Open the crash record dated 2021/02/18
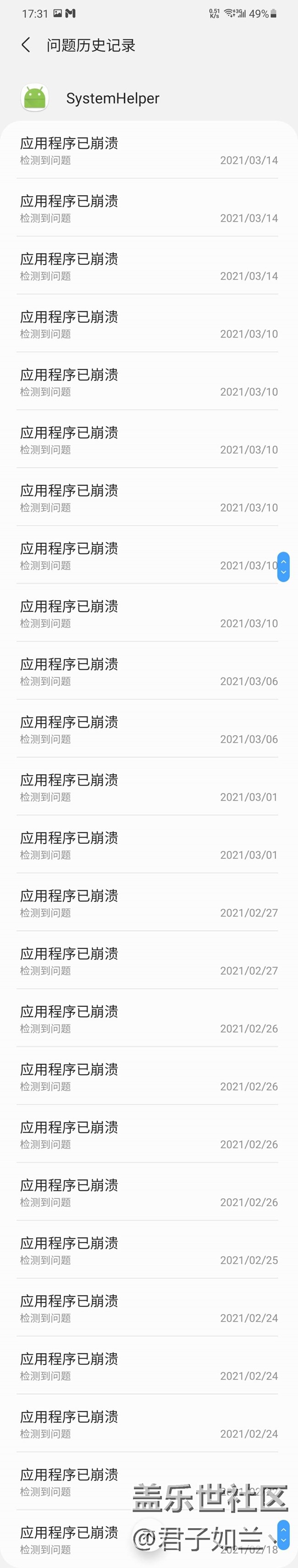Image resolution: width=298 pixels, height=1568 pixels. tap(73, 1539)
